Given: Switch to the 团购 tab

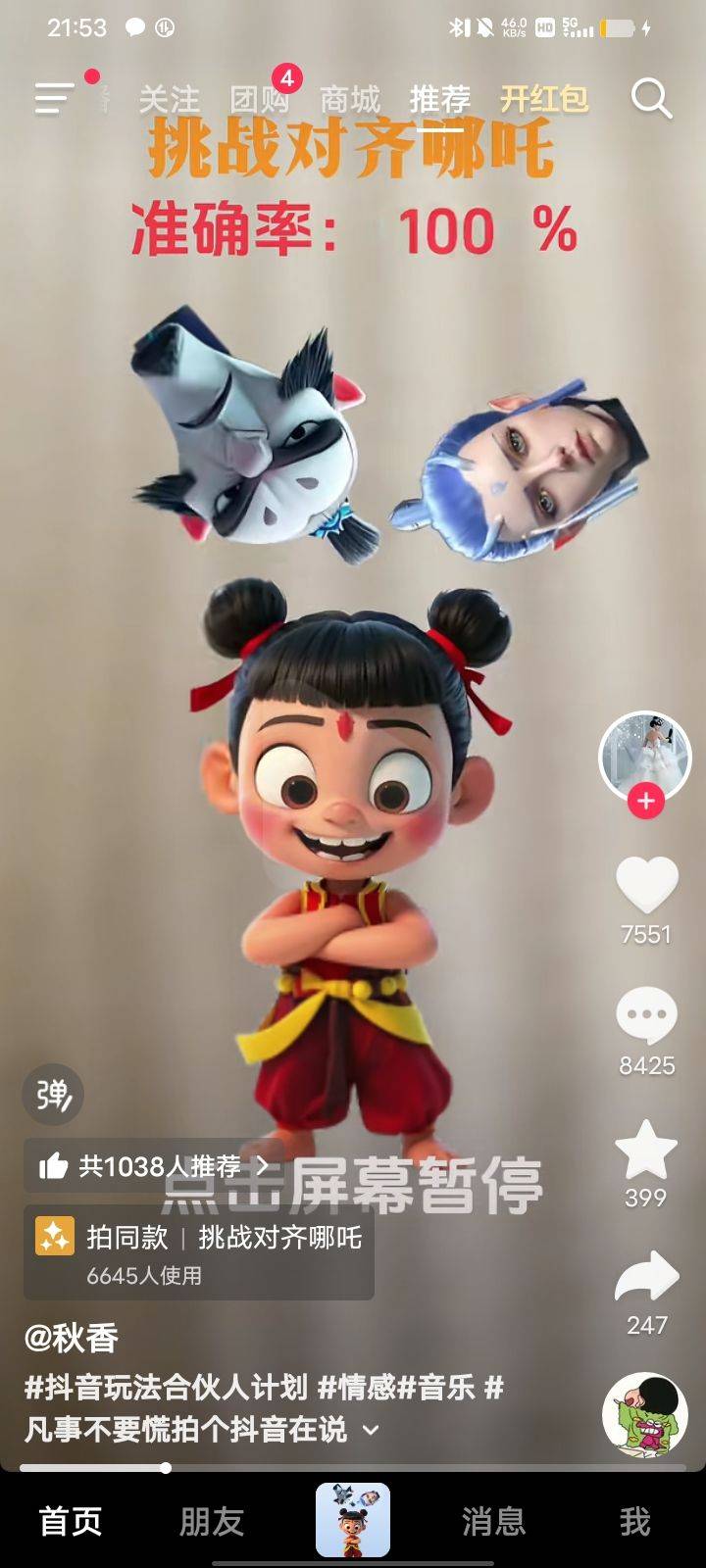Looking at the screenshot, I should coord(259,99).
